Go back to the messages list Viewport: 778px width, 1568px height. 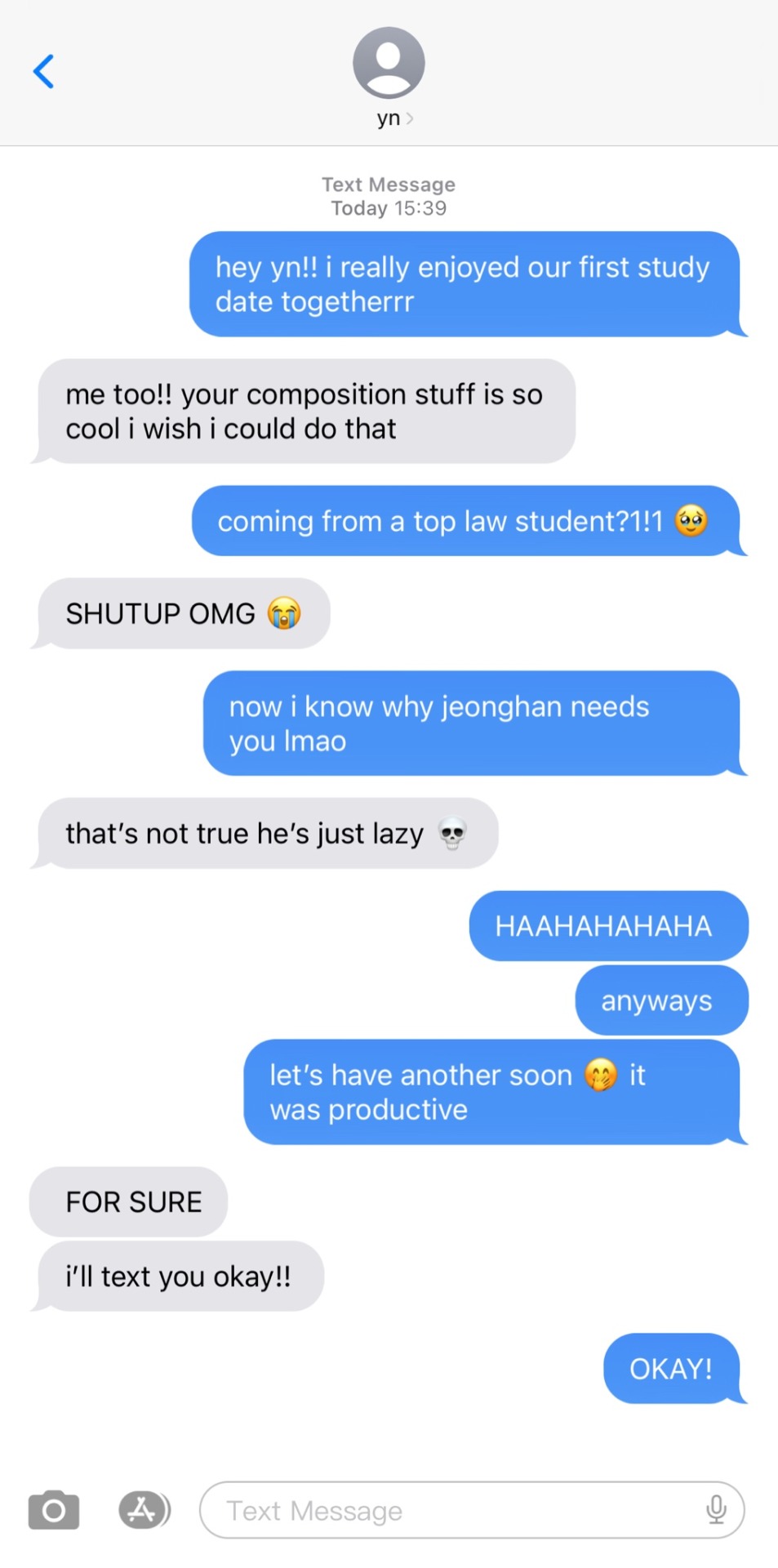tap(43, 72)
